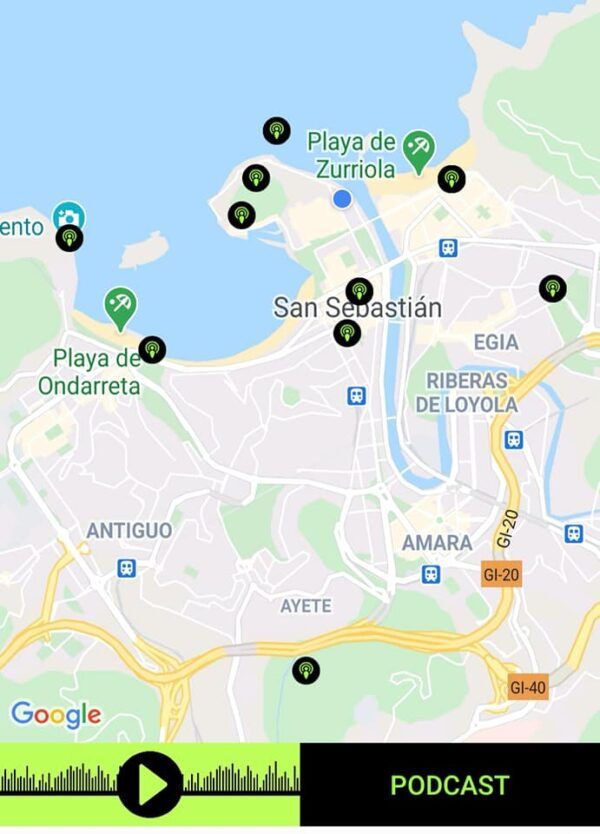This screenshot has height=834, width=600.
Task: Tap the podcast marker above San Sebastián label
Action: point(359,291)
